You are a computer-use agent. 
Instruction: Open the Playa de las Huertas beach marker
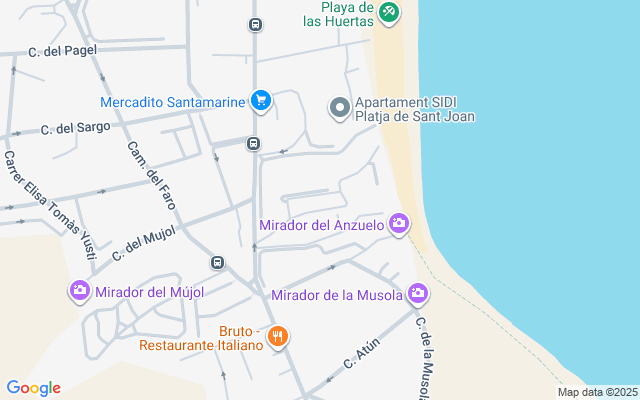coord(389,13)
